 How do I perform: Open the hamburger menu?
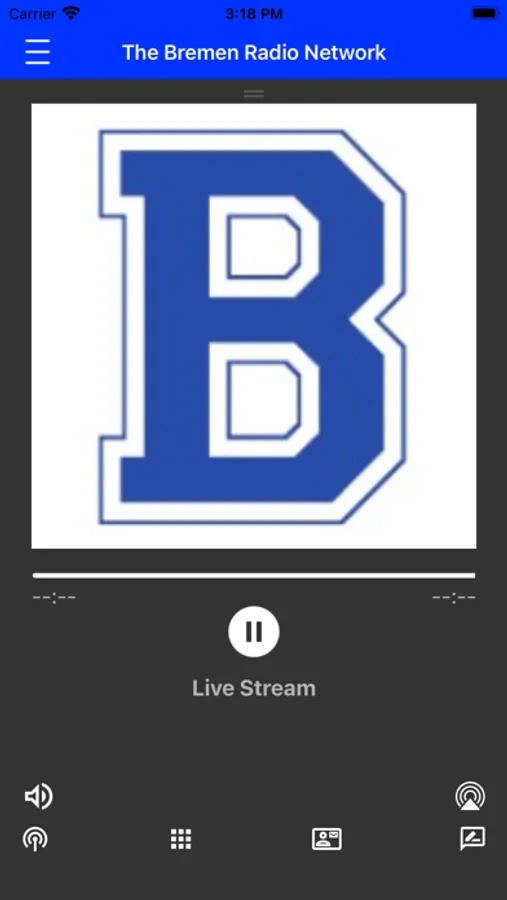37,52
